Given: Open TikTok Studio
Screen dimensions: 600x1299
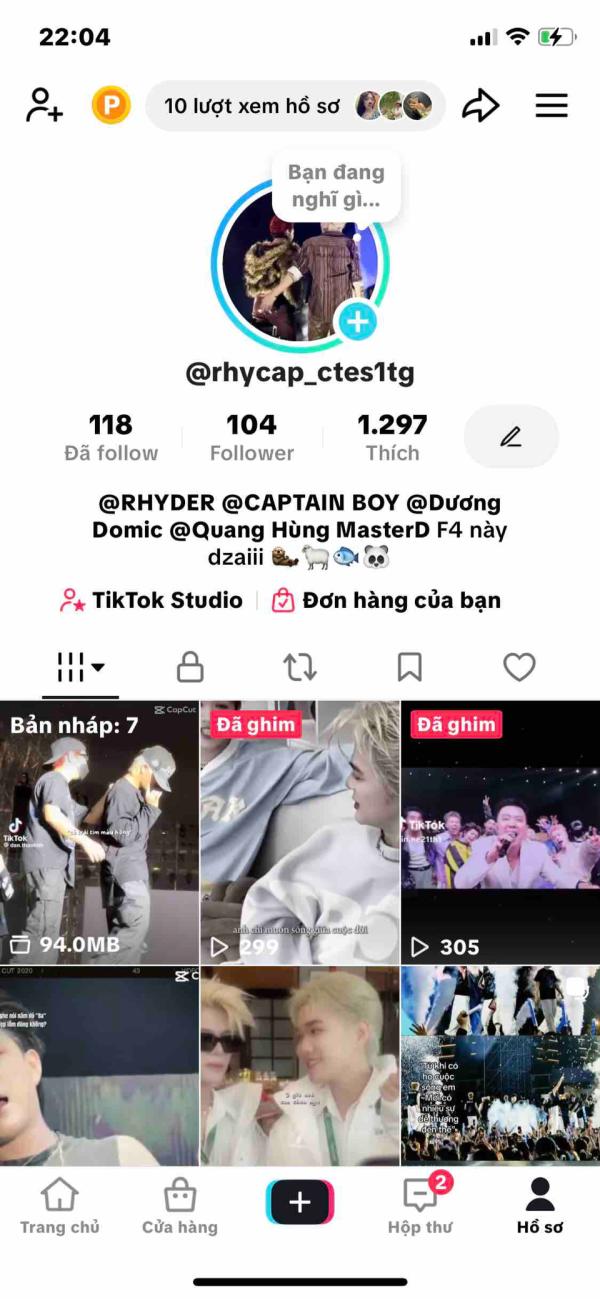Looking at the screenshot, I should 152,600.
